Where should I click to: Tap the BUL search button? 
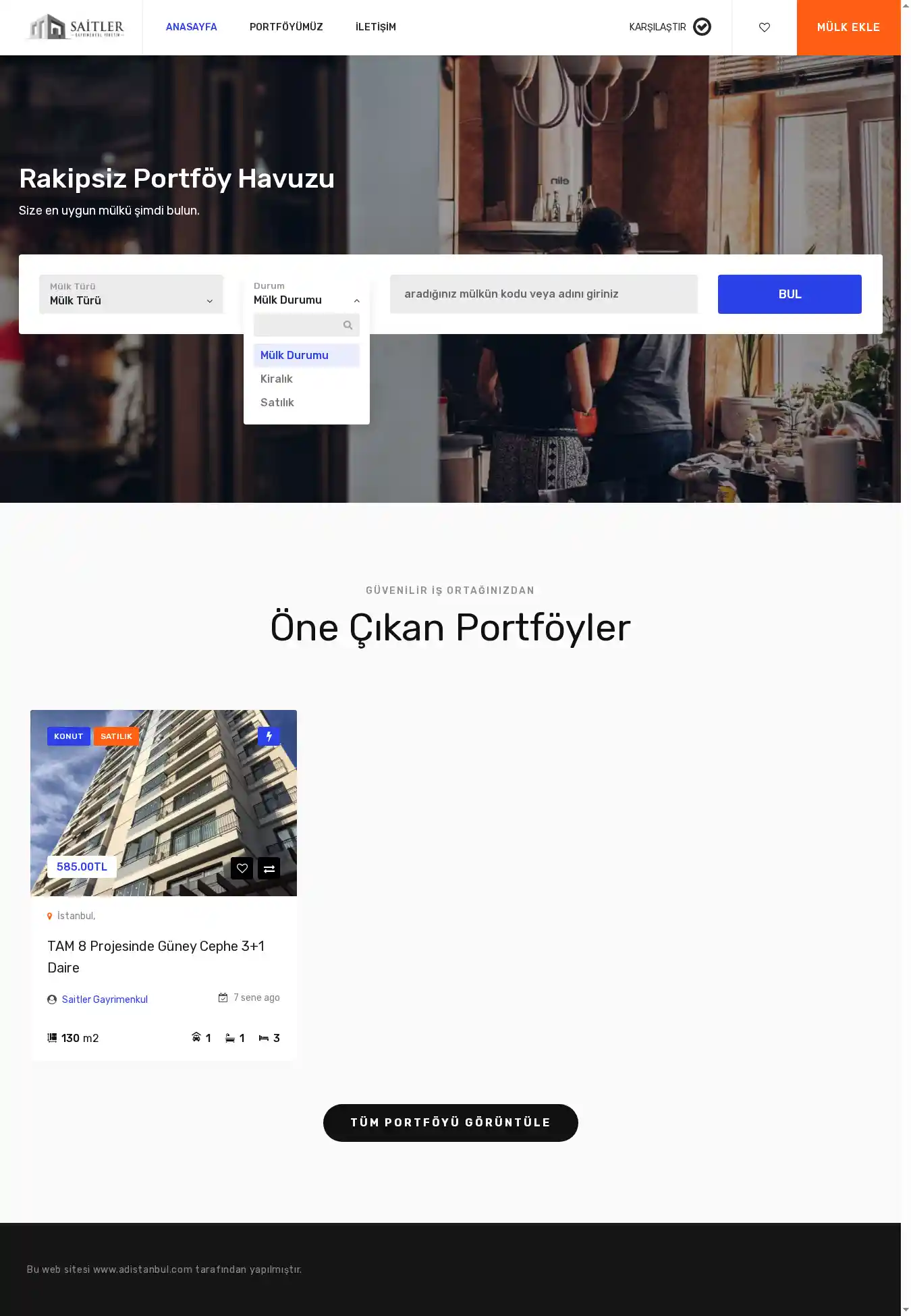[x=790, y=294]
